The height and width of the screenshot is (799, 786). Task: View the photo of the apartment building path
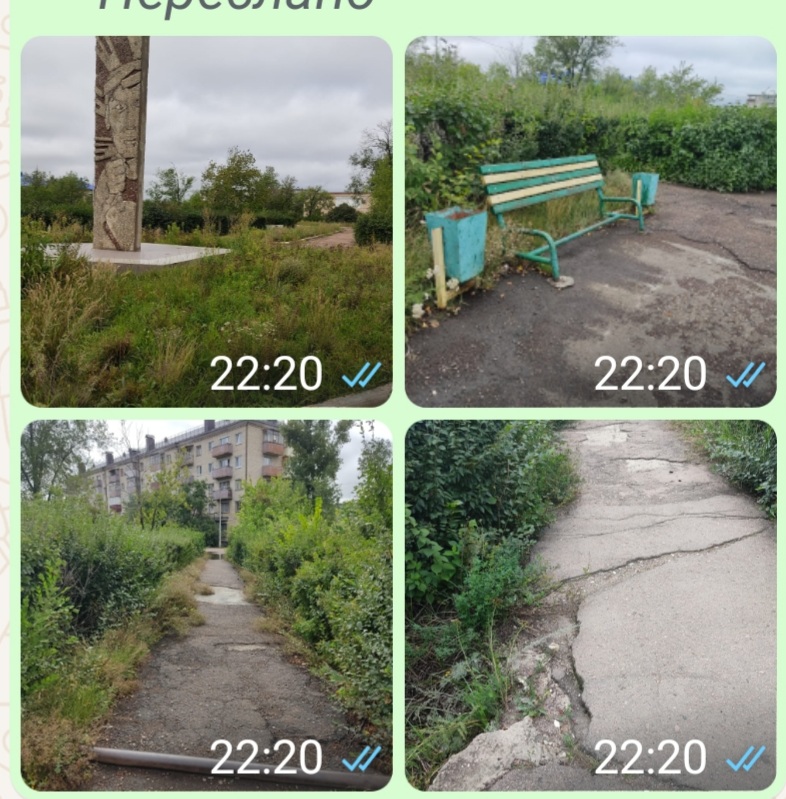tap(206, 604)
